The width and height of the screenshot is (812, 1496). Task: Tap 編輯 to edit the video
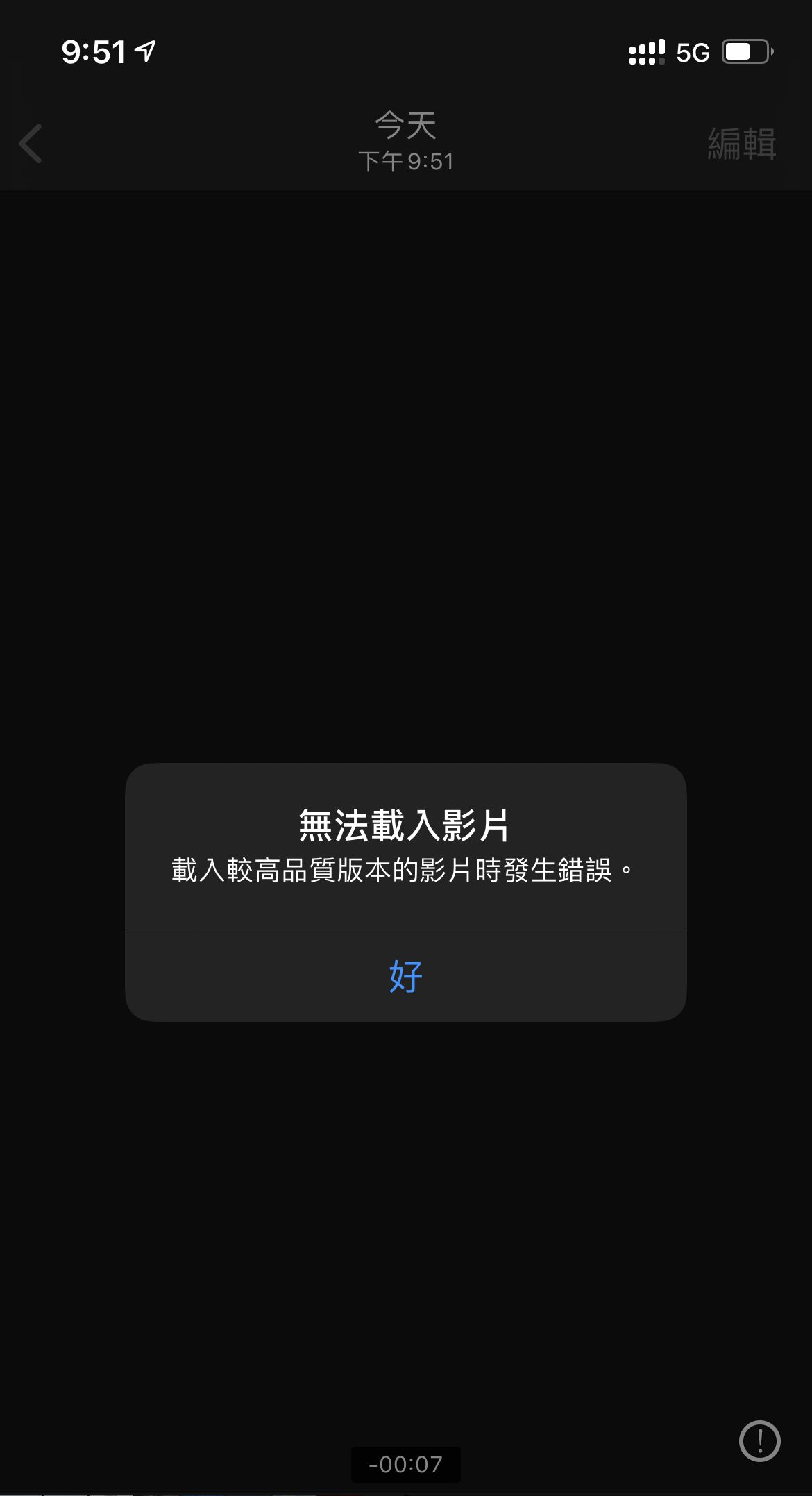coord(741,144)
